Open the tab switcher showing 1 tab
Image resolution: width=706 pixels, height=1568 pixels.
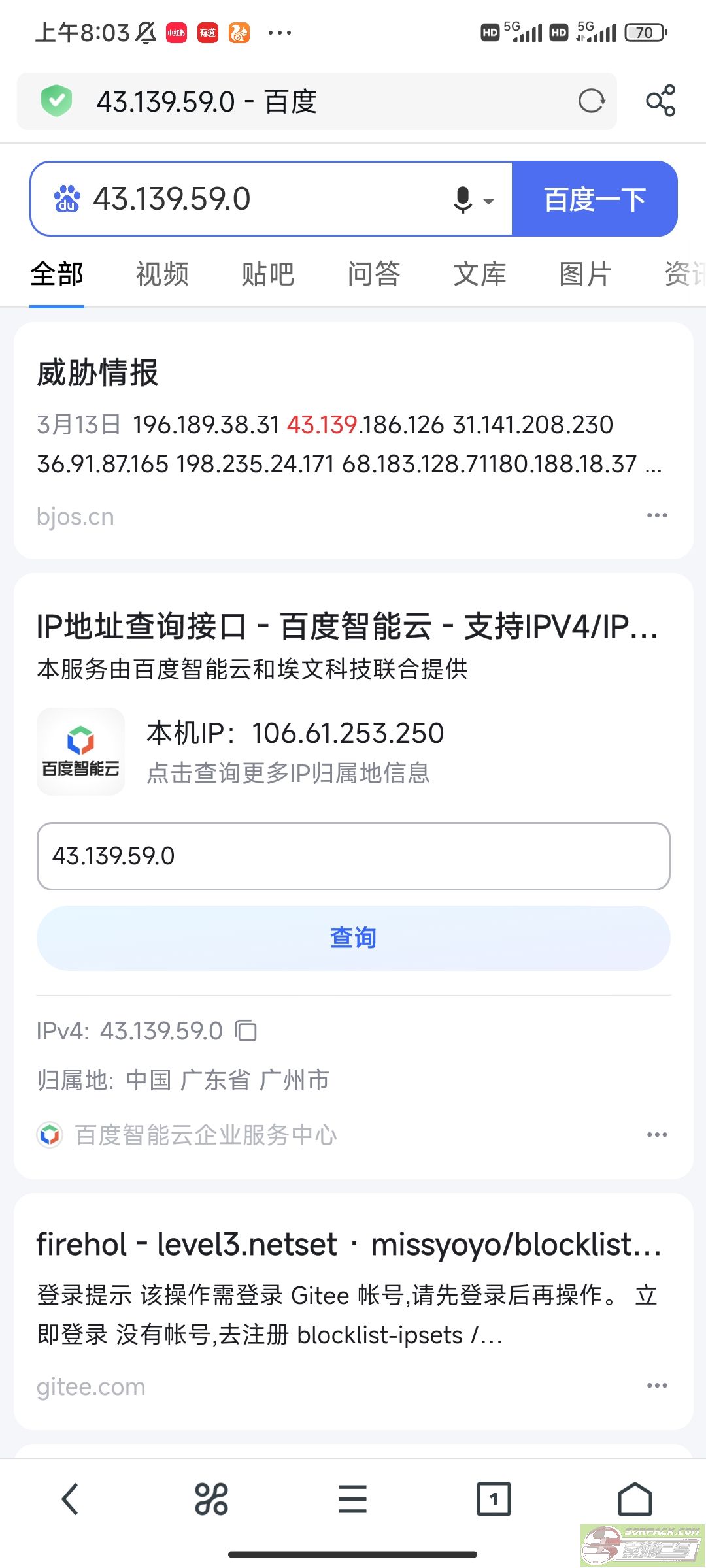494,1499
